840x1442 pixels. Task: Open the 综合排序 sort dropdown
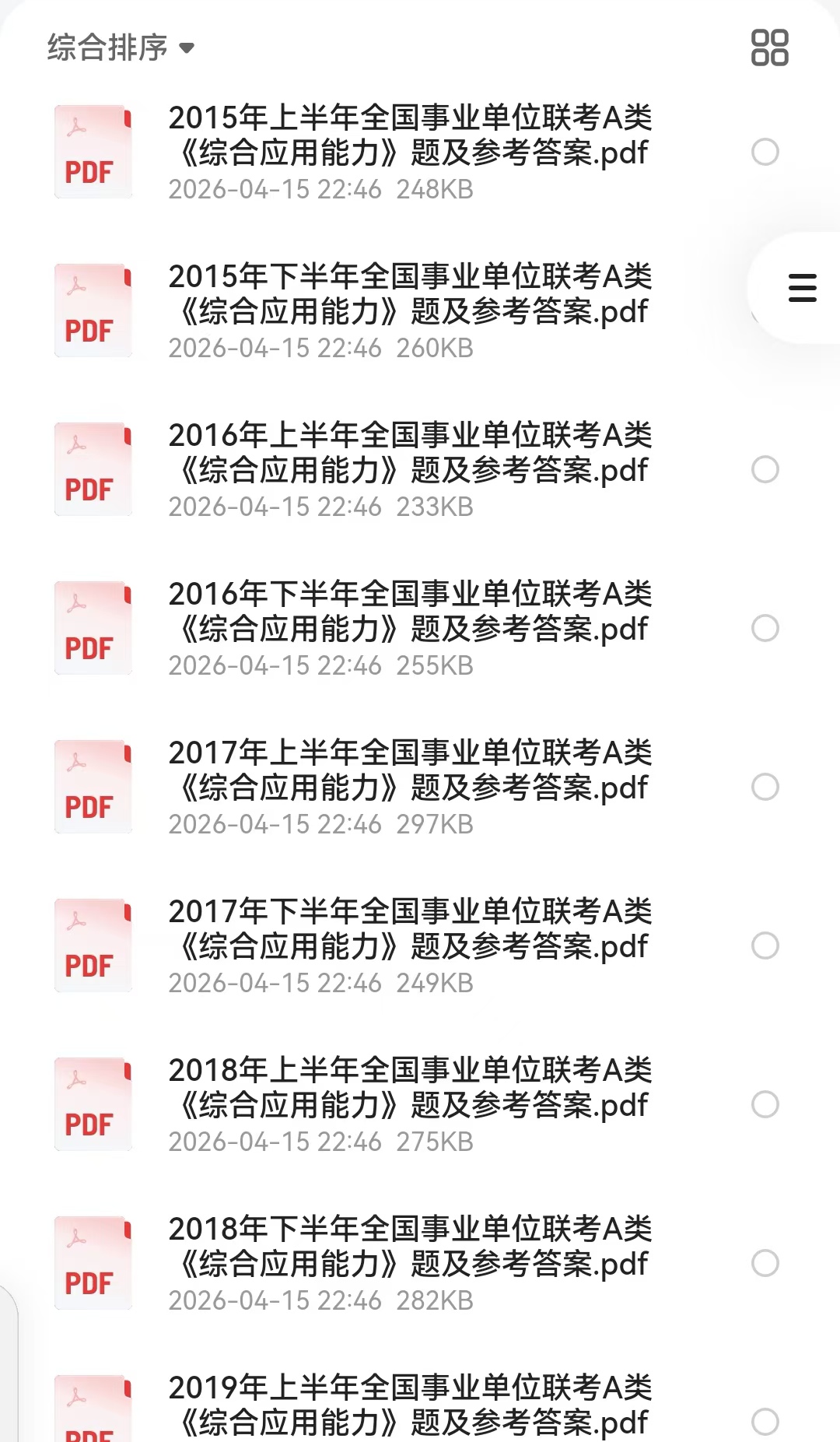tap(121, 47)
